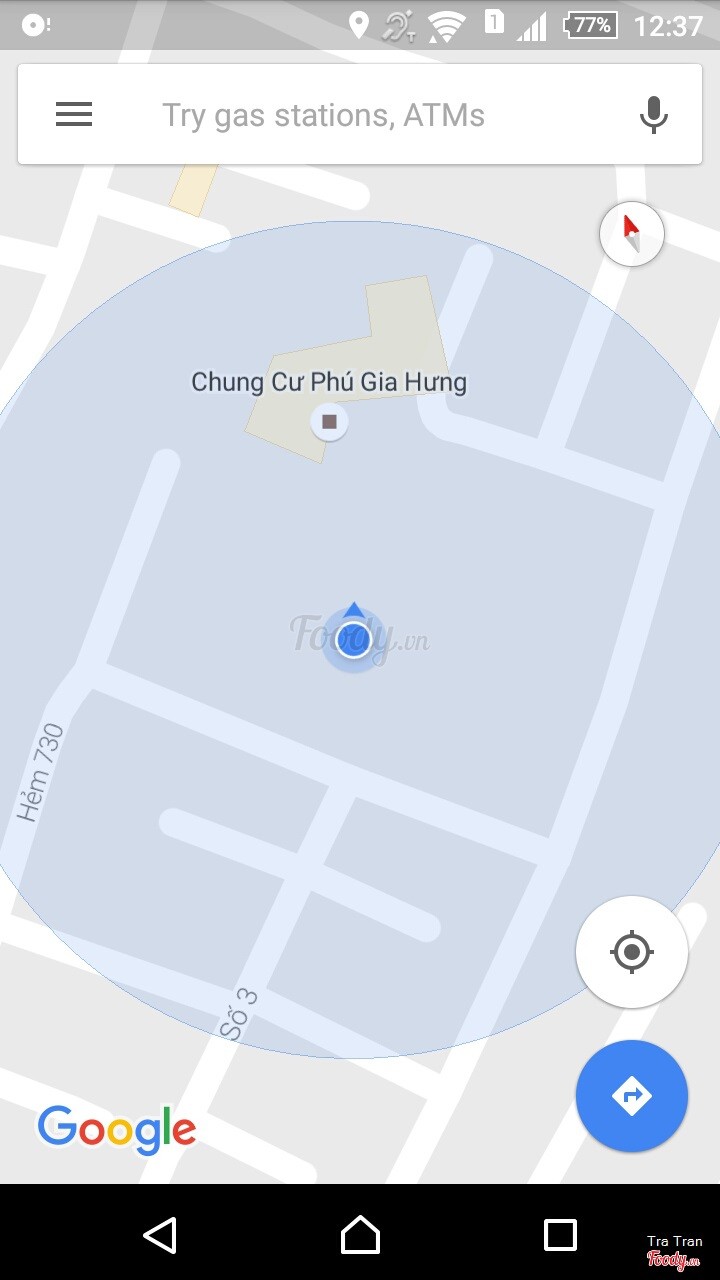Image resolution: width=720 pixels, height=1280 pixels.
Task: Open recent apps from navigation bar
Action: pos(560,1235)
